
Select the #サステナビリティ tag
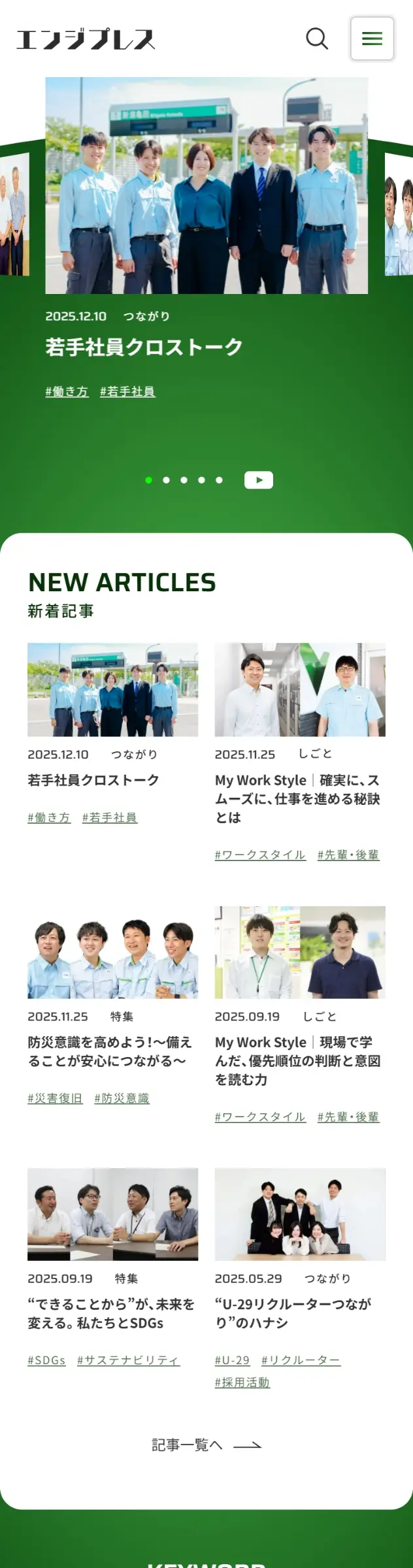click(128, 1360)
